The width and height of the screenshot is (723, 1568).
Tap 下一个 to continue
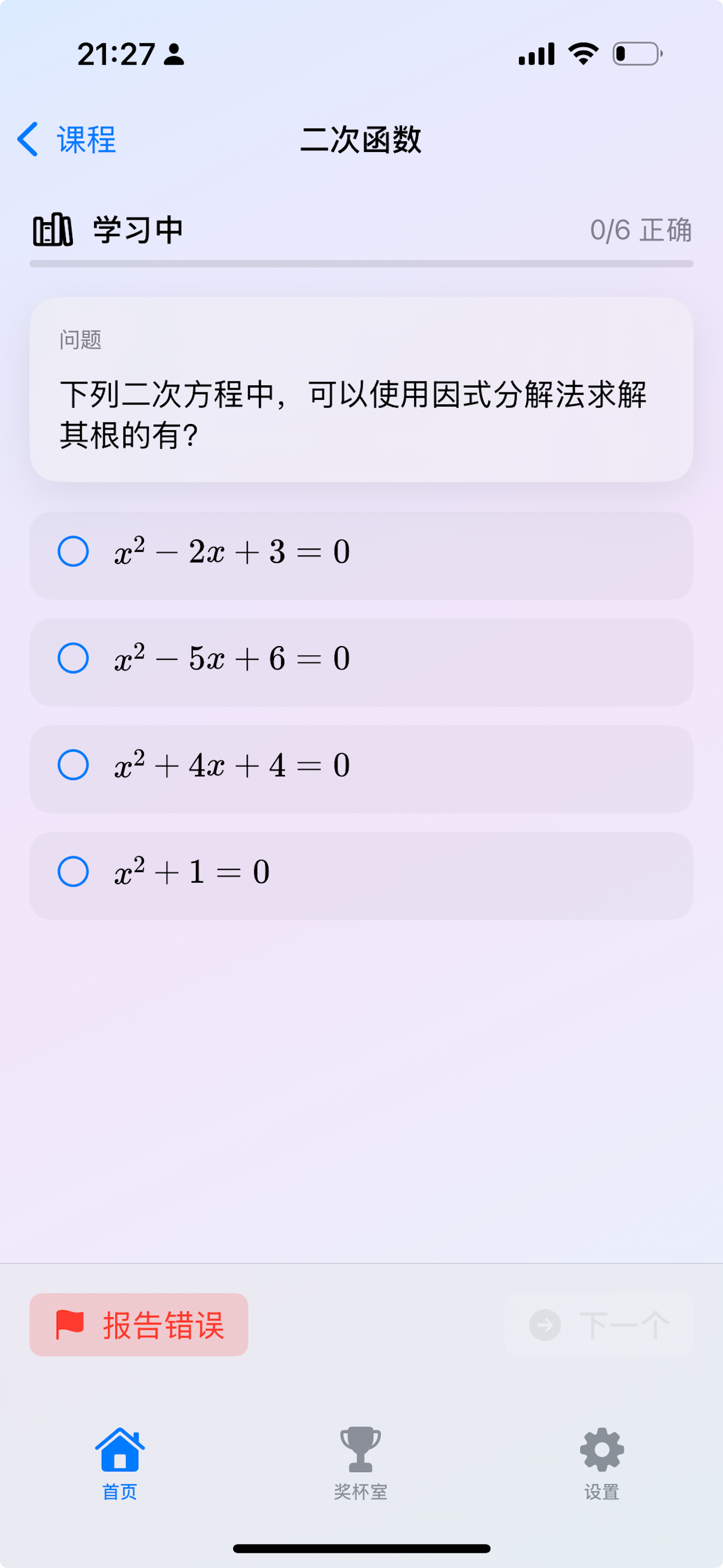tap(599, 1325)
